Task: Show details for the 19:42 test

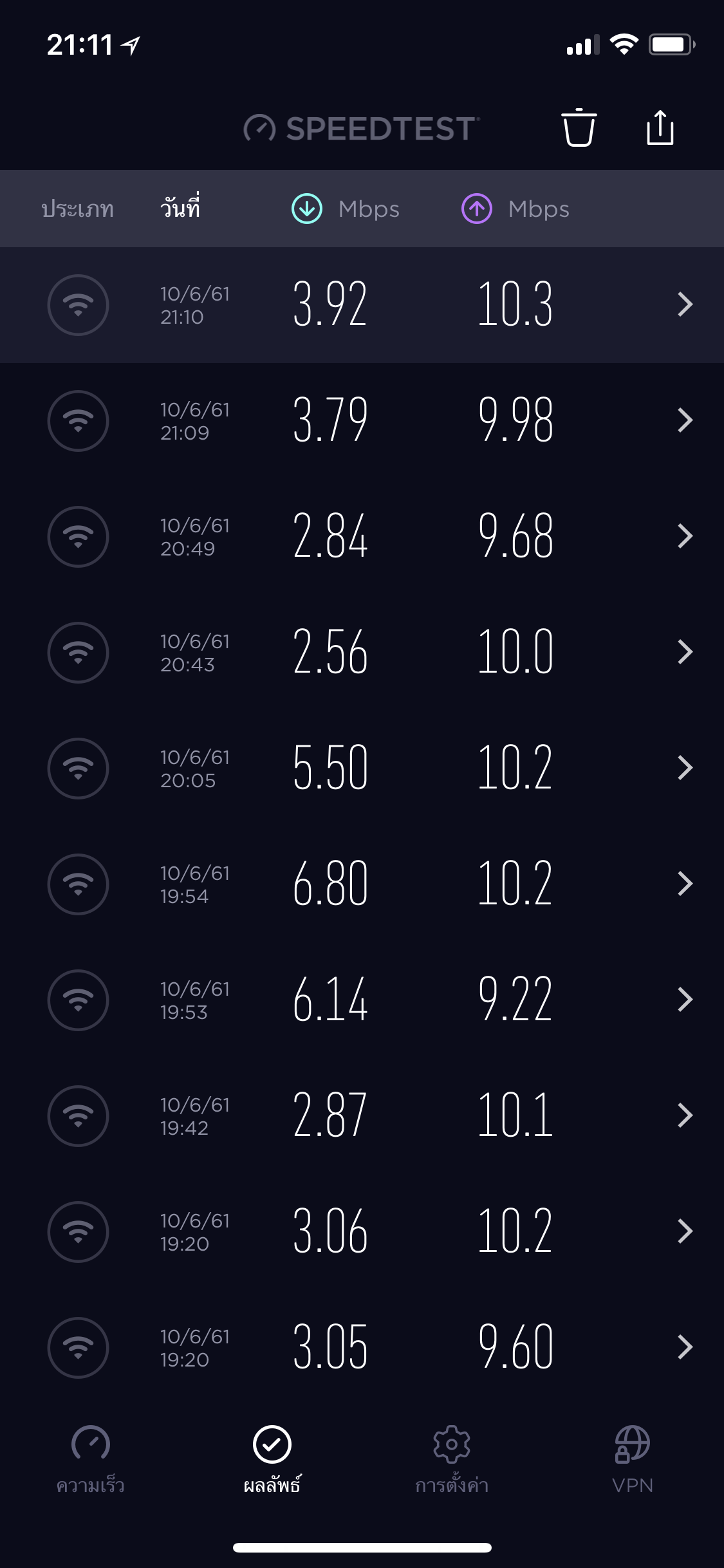Action: [362, 1116]
